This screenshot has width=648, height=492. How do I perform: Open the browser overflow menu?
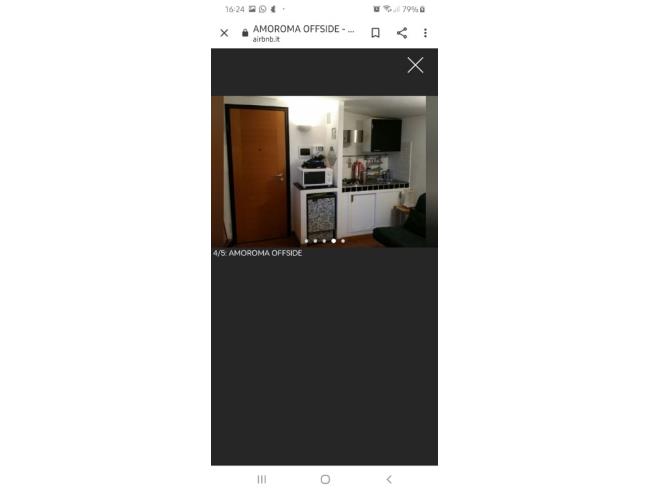tap(425, 33)
